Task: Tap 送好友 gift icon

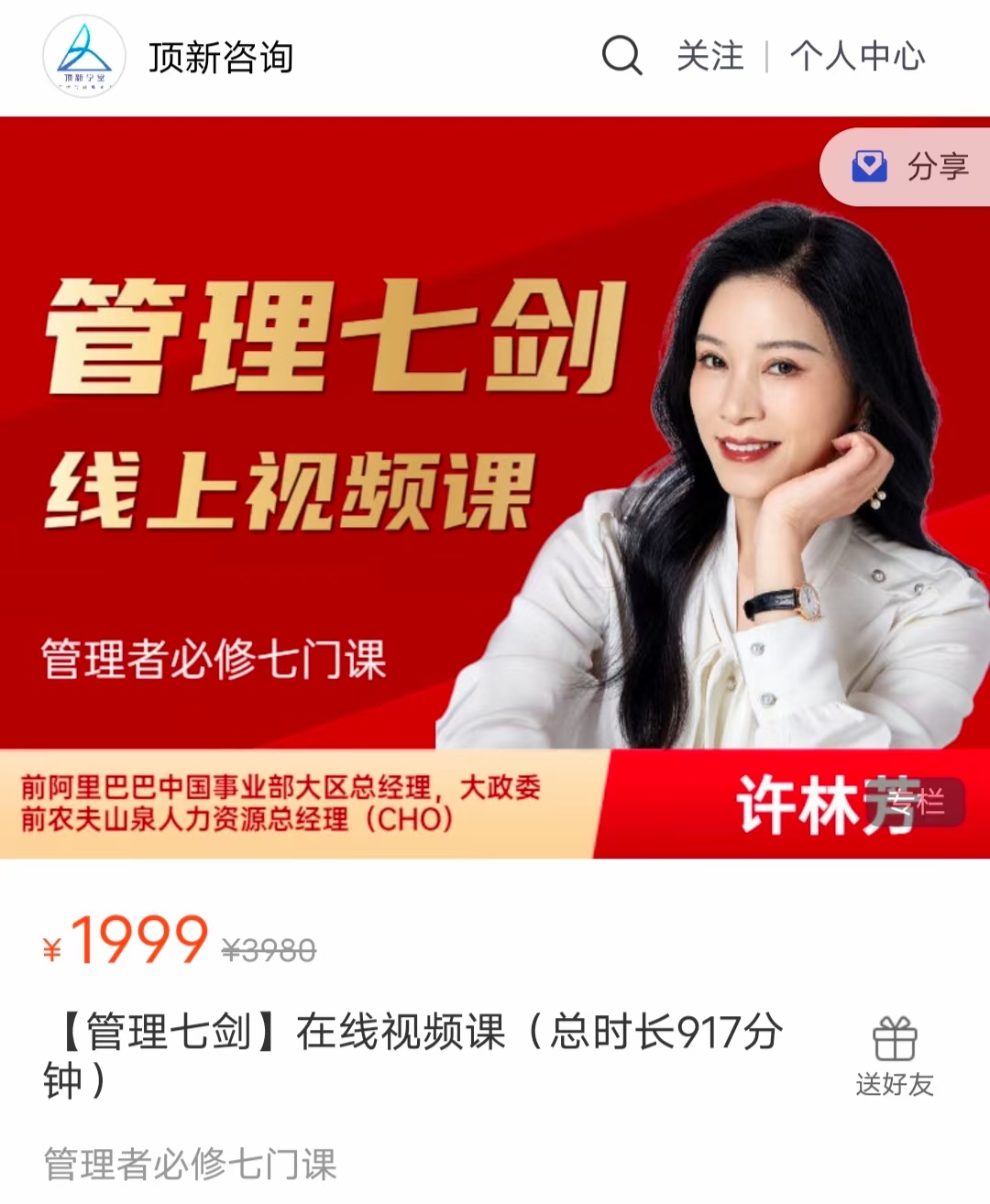Action: coord(895,1056)
